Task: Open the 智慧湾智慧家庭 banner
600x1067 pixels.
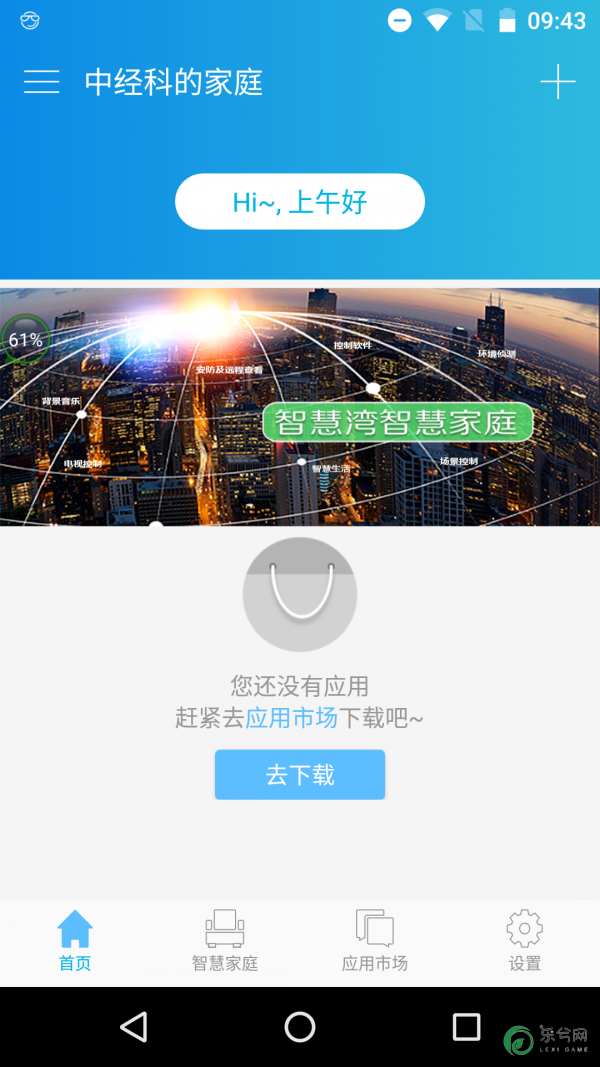Action: 300,407
